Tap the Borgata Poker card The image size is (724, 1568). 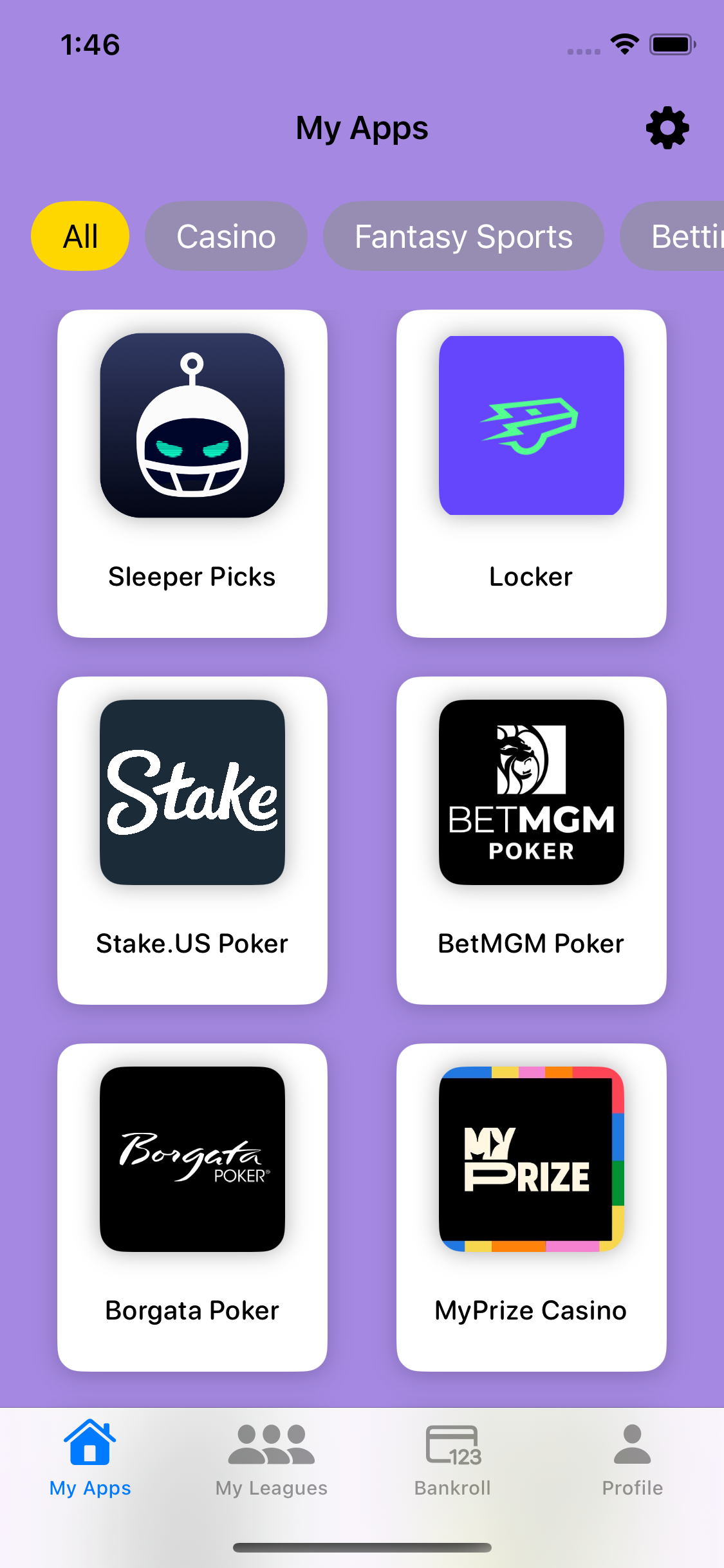coord(192,1207)
